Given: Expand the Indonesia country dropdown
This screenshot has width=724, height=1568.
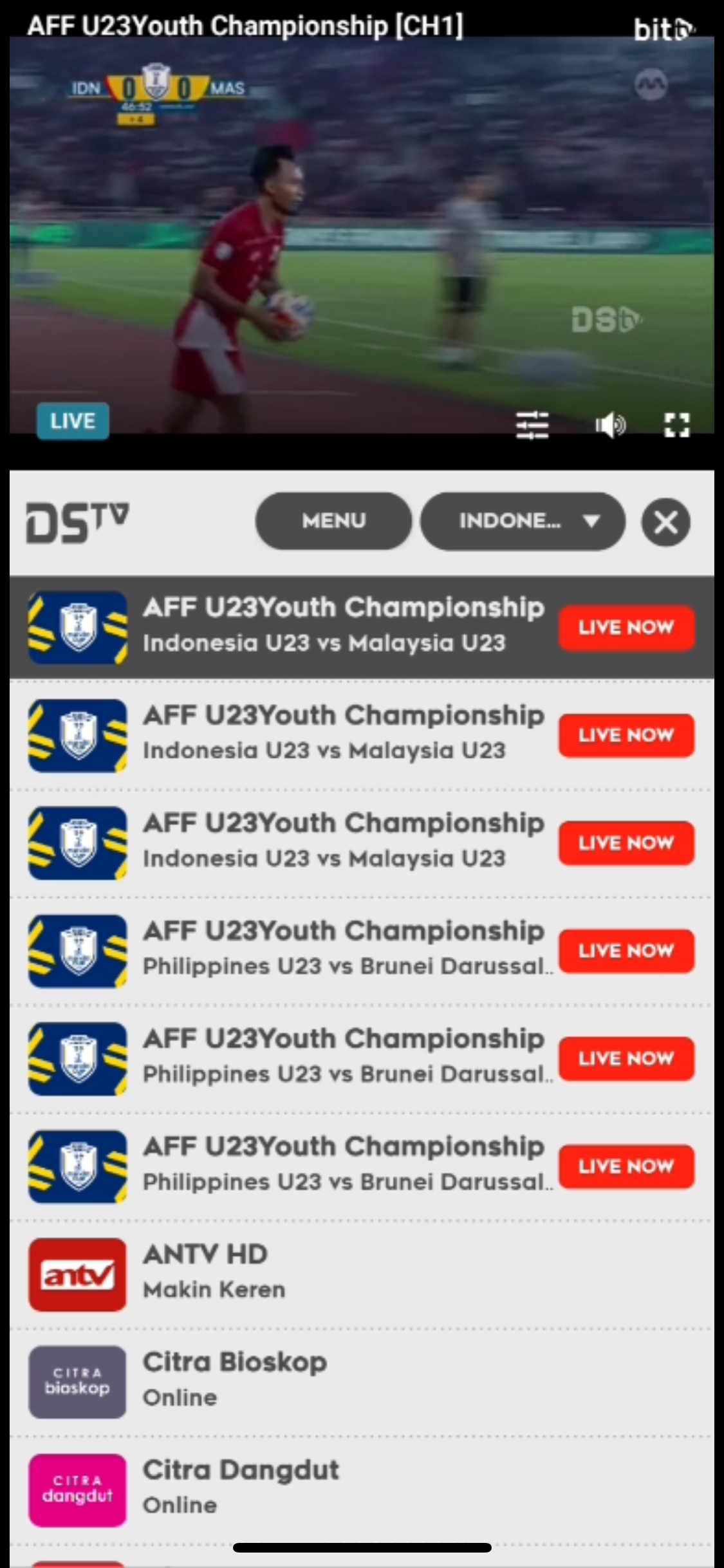Looking at the screenshot, I should (x=523, y=521).
